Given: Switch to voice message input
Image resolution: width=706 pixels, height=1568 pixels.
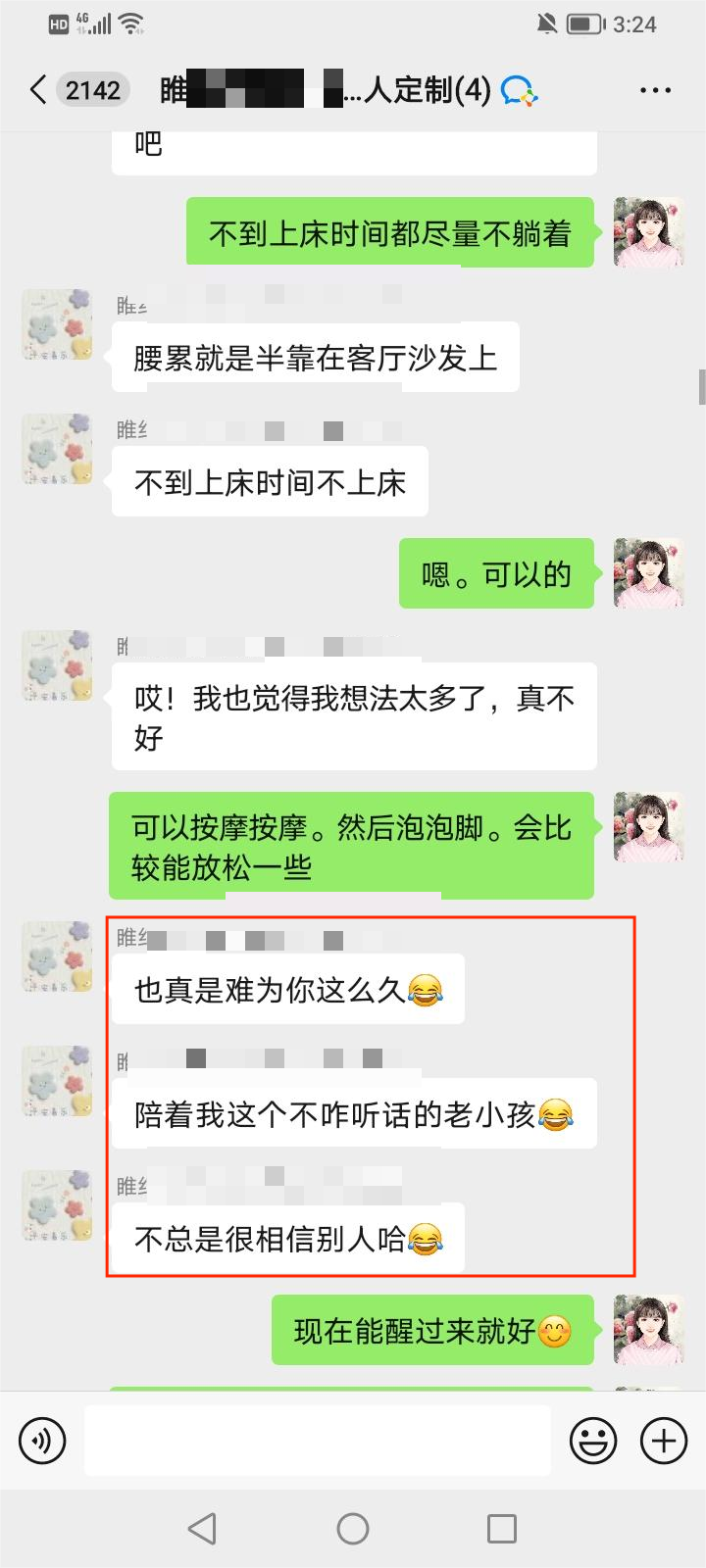Looking at the screenshot, I should coord(42,1441).
